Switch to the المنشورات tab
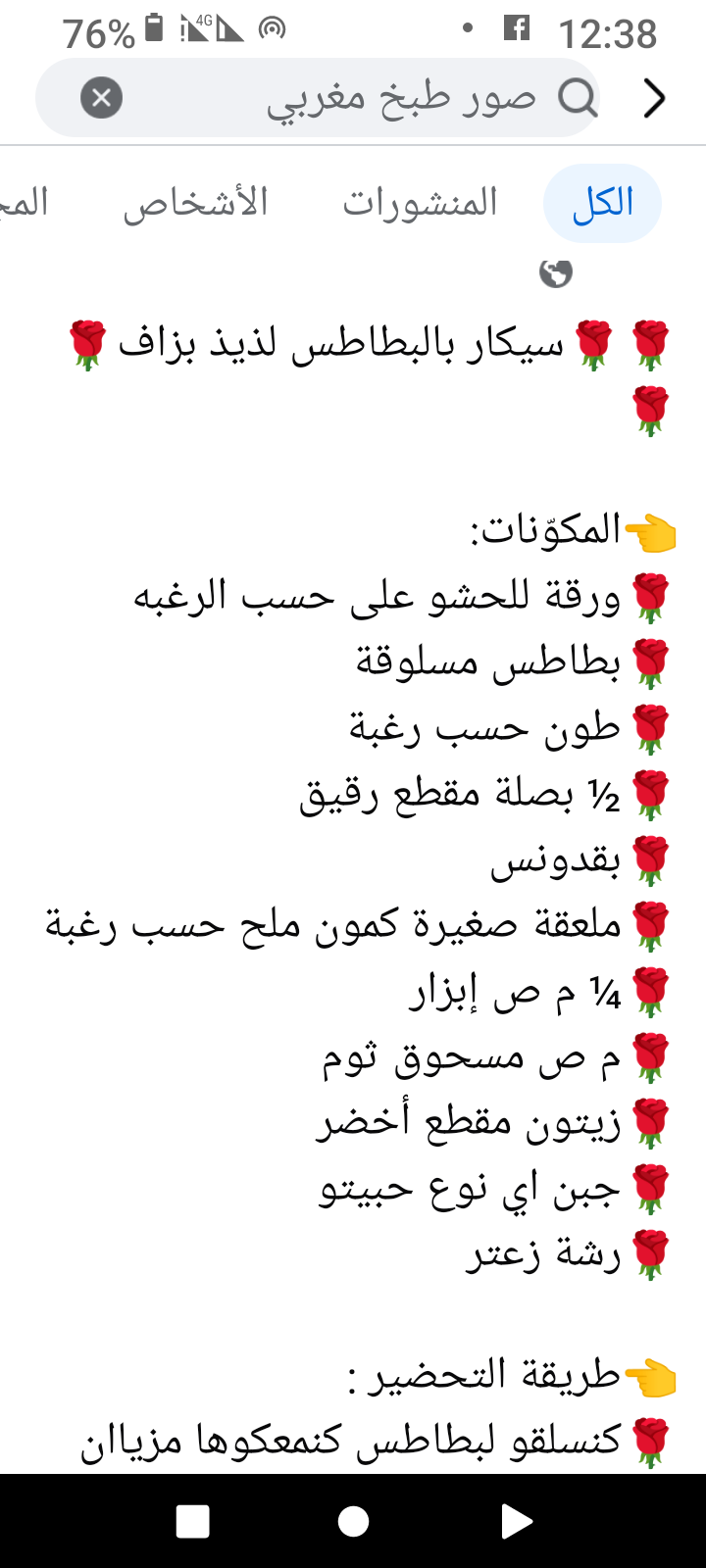706x1568 pixels. click(x=420, y=204)
